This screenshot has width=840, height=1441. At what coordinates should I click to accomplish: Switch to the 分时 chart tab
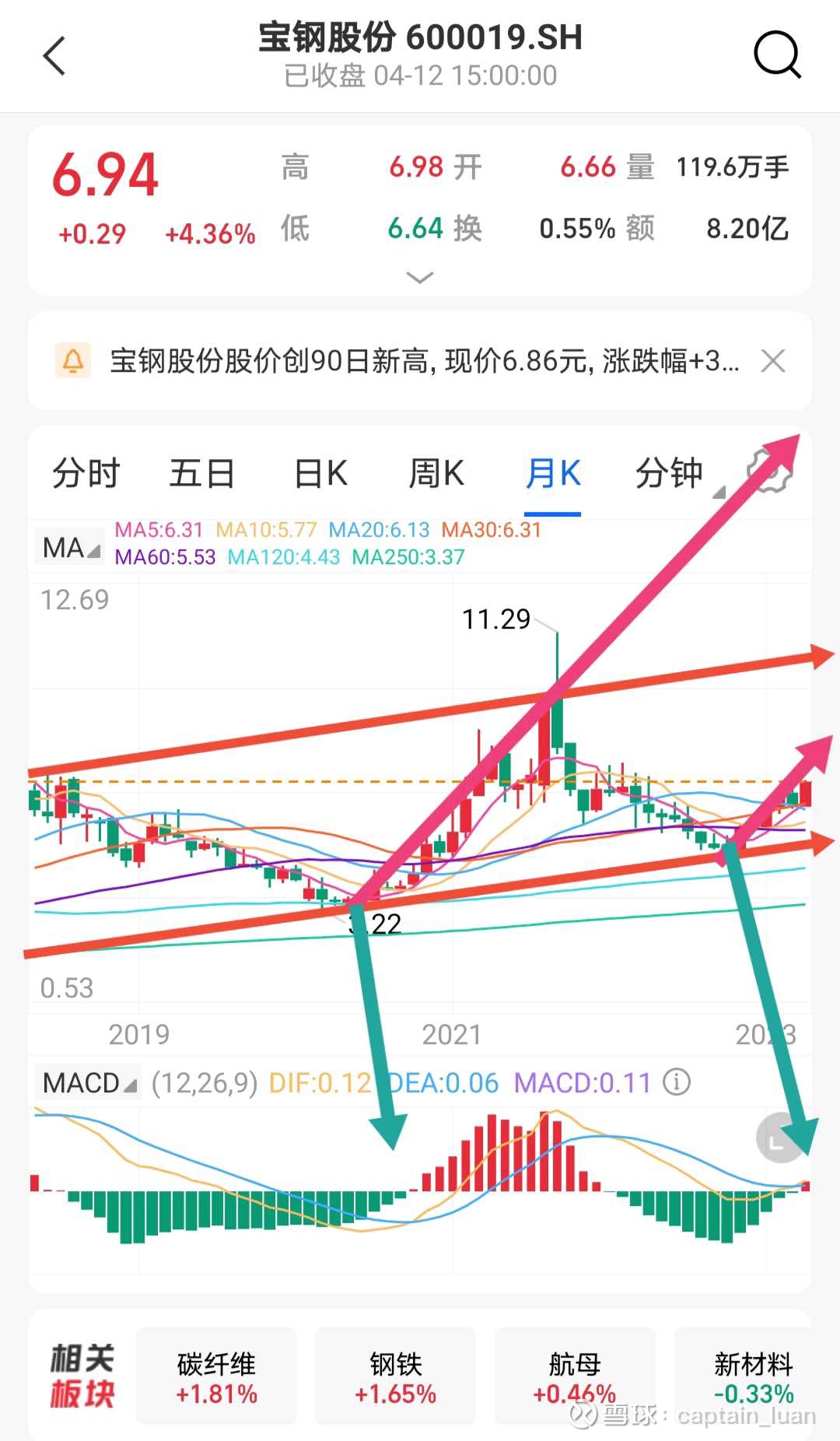86,472
